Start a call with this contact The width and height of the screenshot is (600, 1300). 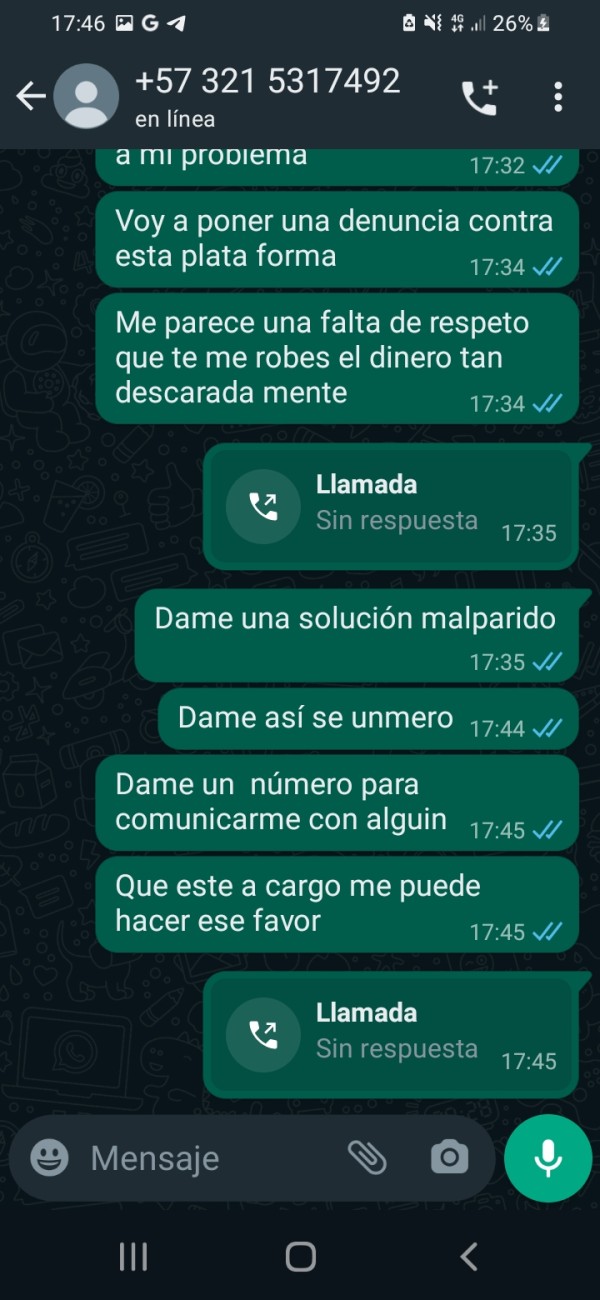point(479,97)
